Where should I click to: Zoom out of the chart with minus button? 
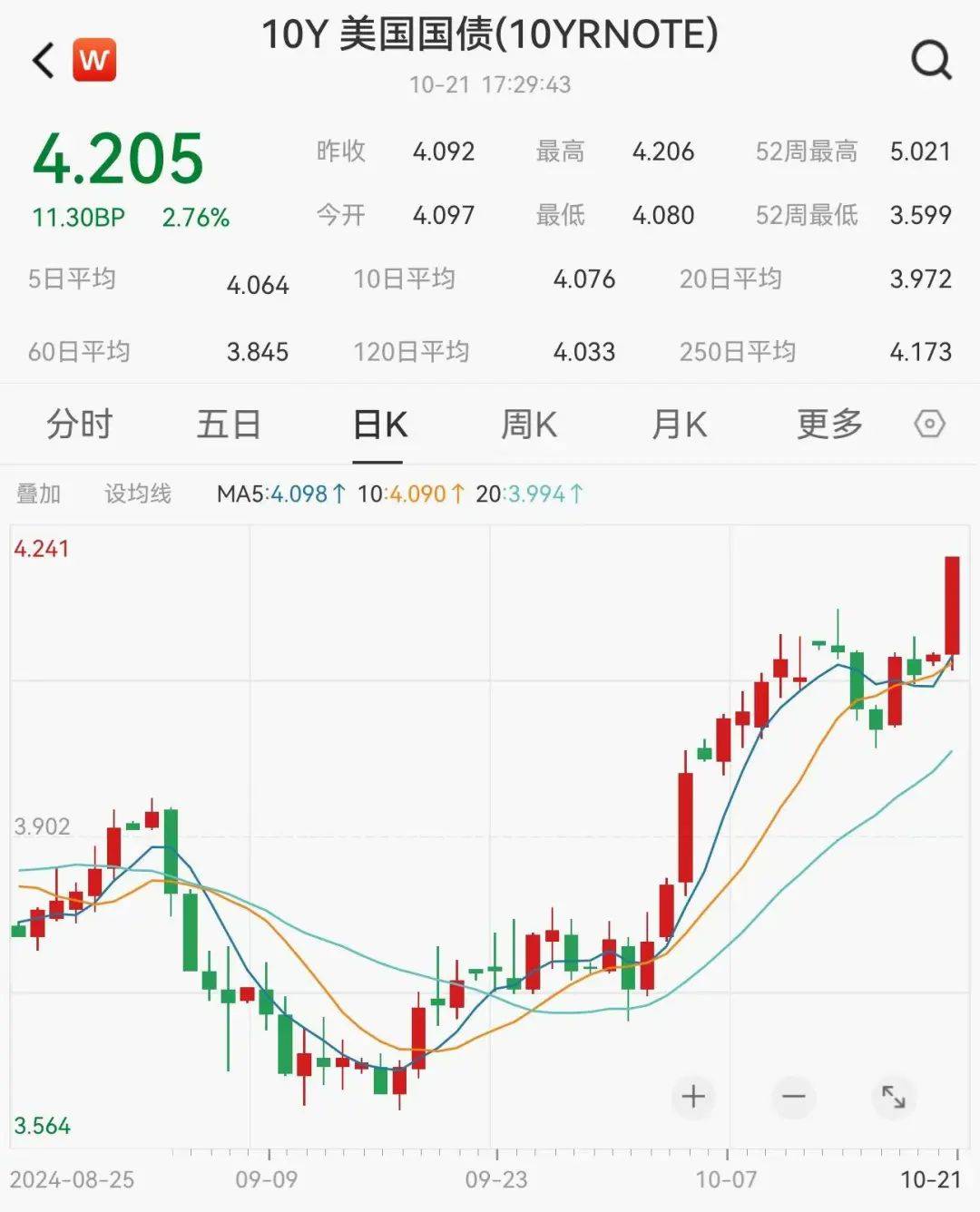(793, 1097)
